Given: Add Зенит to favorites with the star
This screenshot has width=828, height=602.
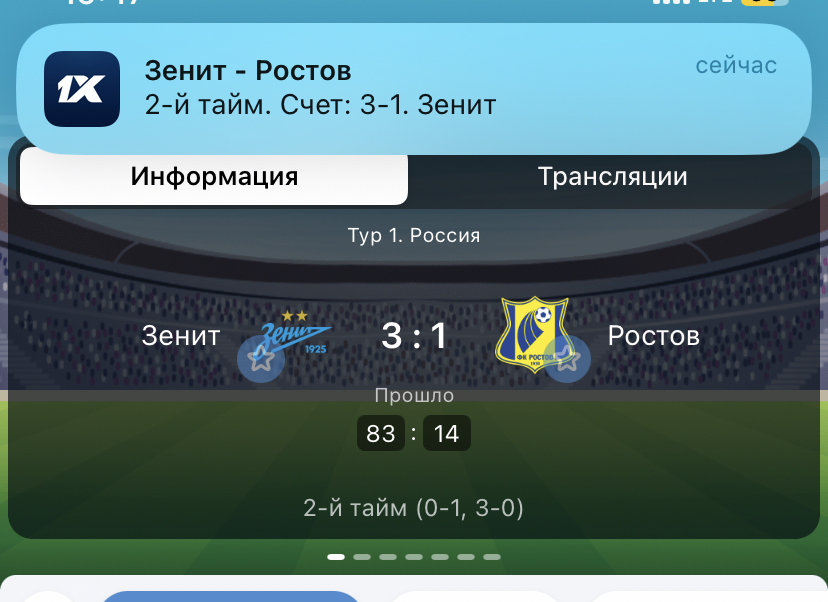Looking at the screenshot, I should [261, 361].
